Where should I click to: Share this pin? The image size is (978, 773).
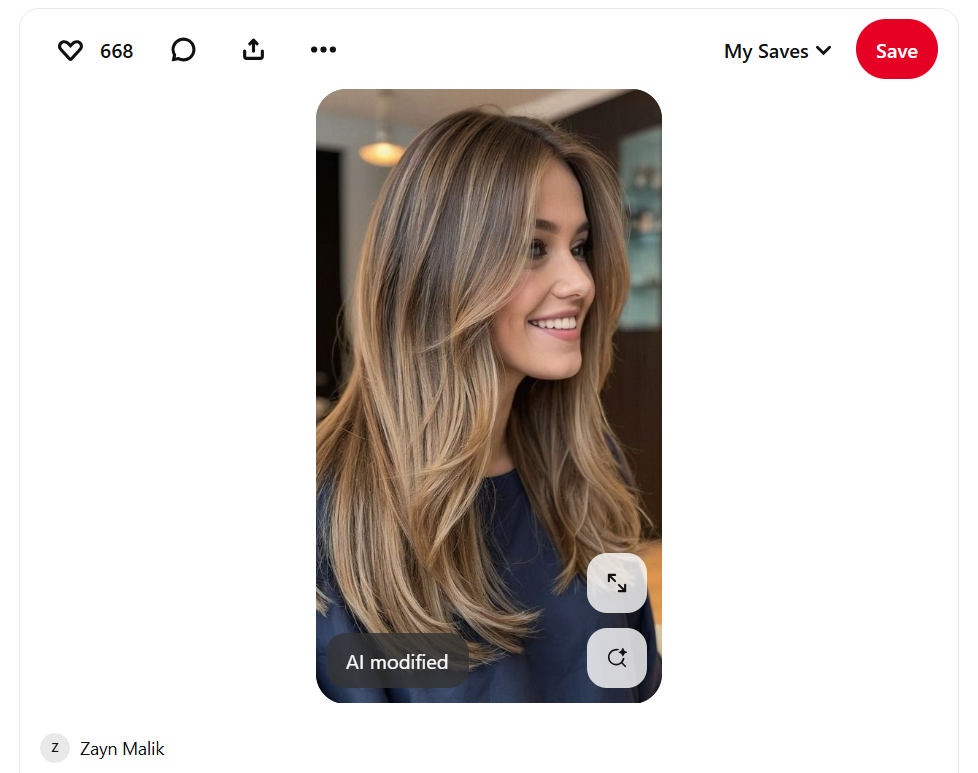[254, 49]
